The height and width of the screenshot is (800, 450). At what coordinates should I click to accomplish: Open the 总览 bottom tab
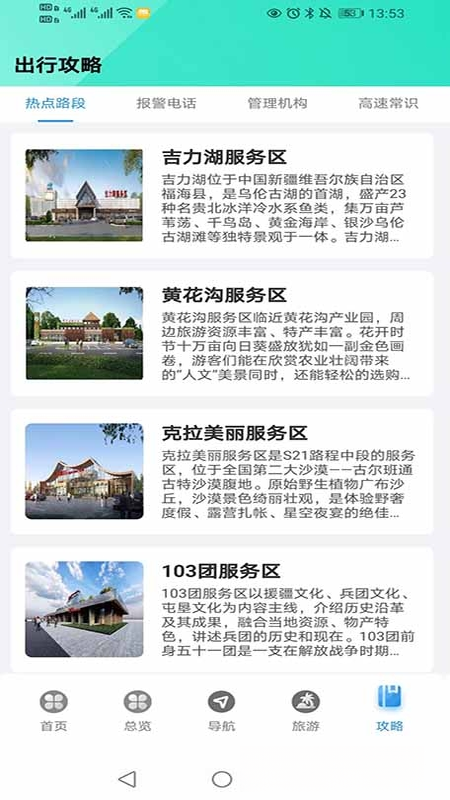click(x=138, y=710)
